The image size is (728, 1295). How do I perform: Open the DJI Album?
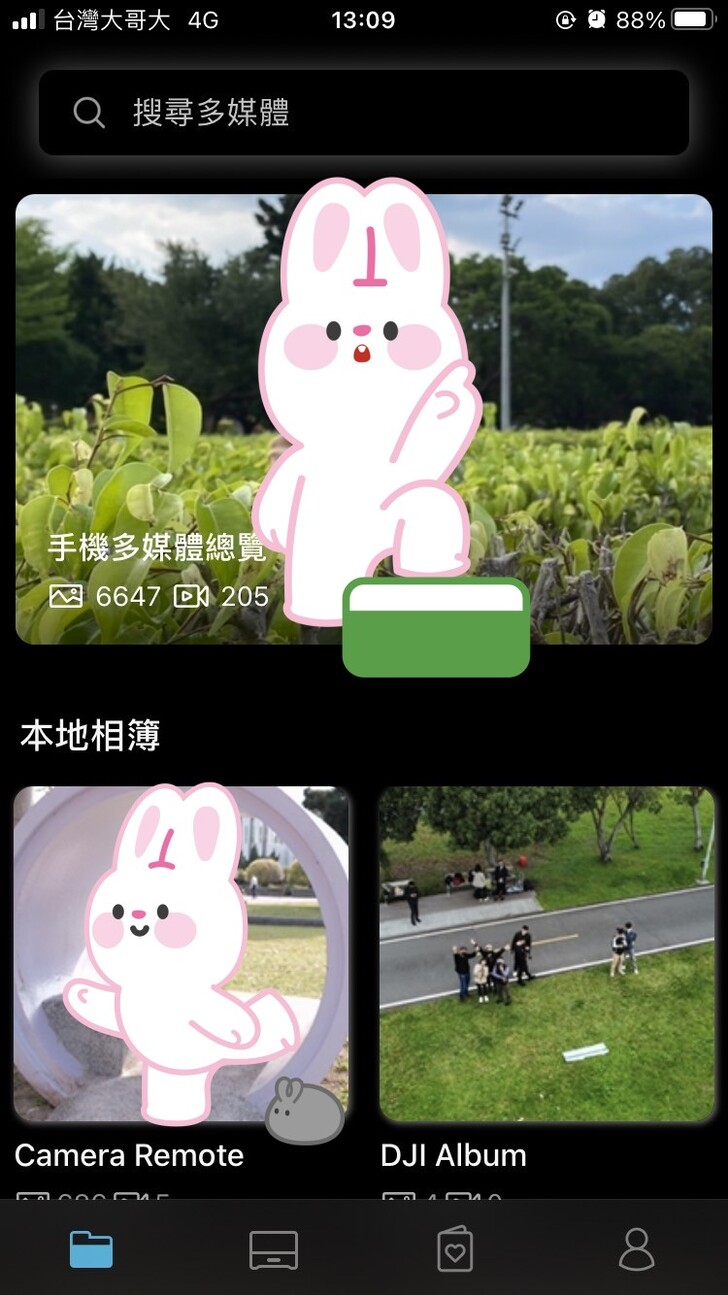[x=547, y=955]
